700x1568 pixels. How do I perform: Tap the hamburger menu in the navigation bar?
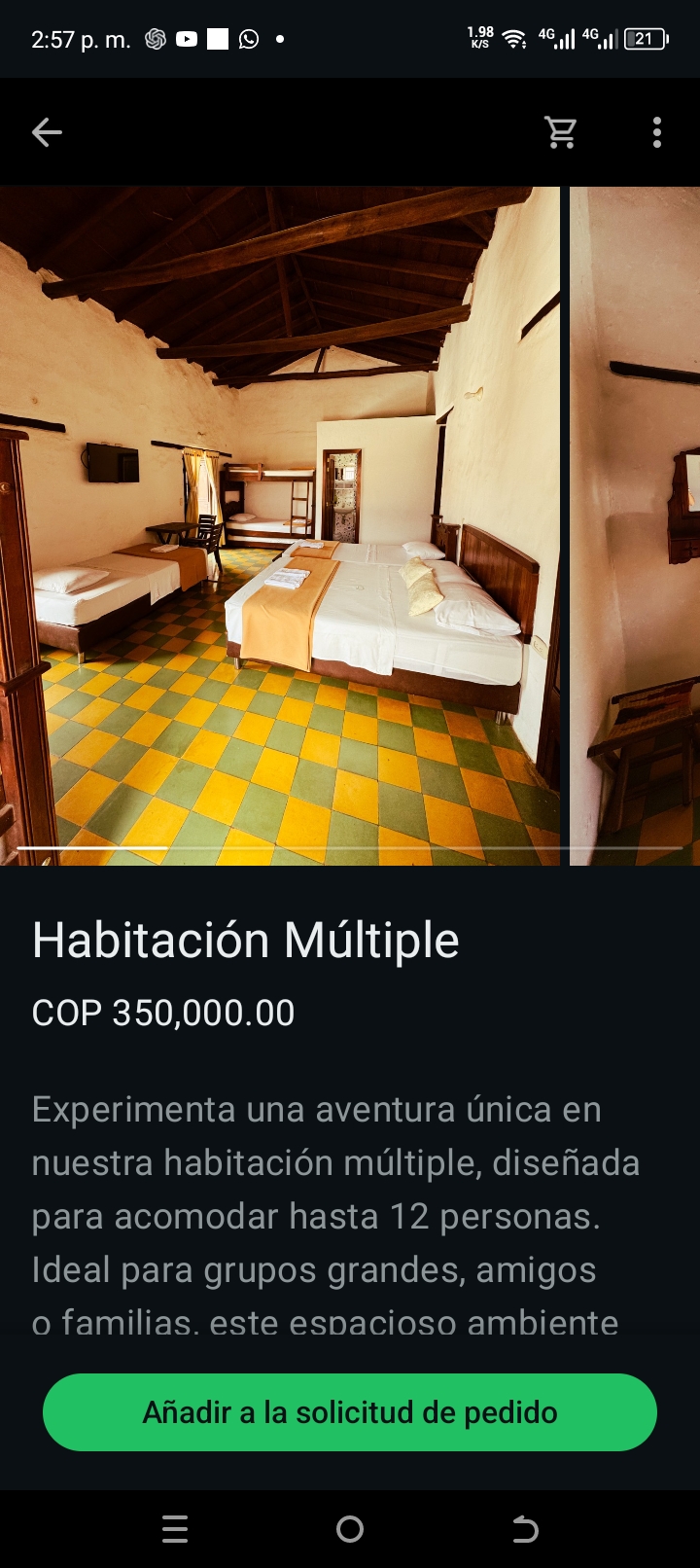click(175, 1529)
